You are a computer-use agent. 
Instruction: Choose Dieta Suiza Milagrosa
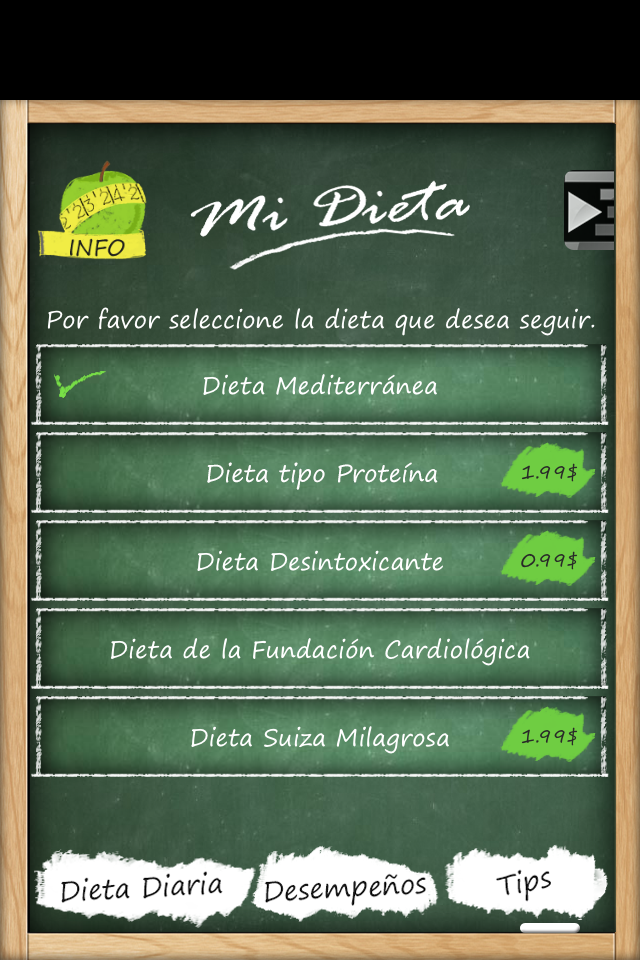(320, 738)
